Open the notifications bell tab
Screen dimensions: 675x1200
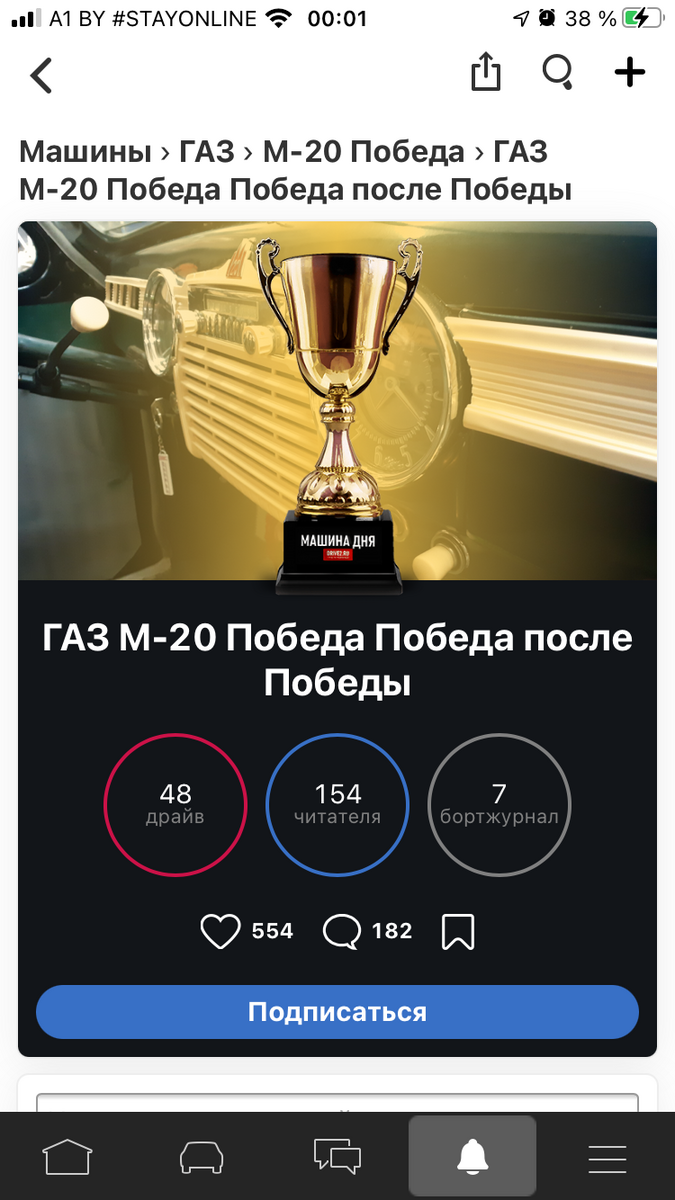(472, 1157)
